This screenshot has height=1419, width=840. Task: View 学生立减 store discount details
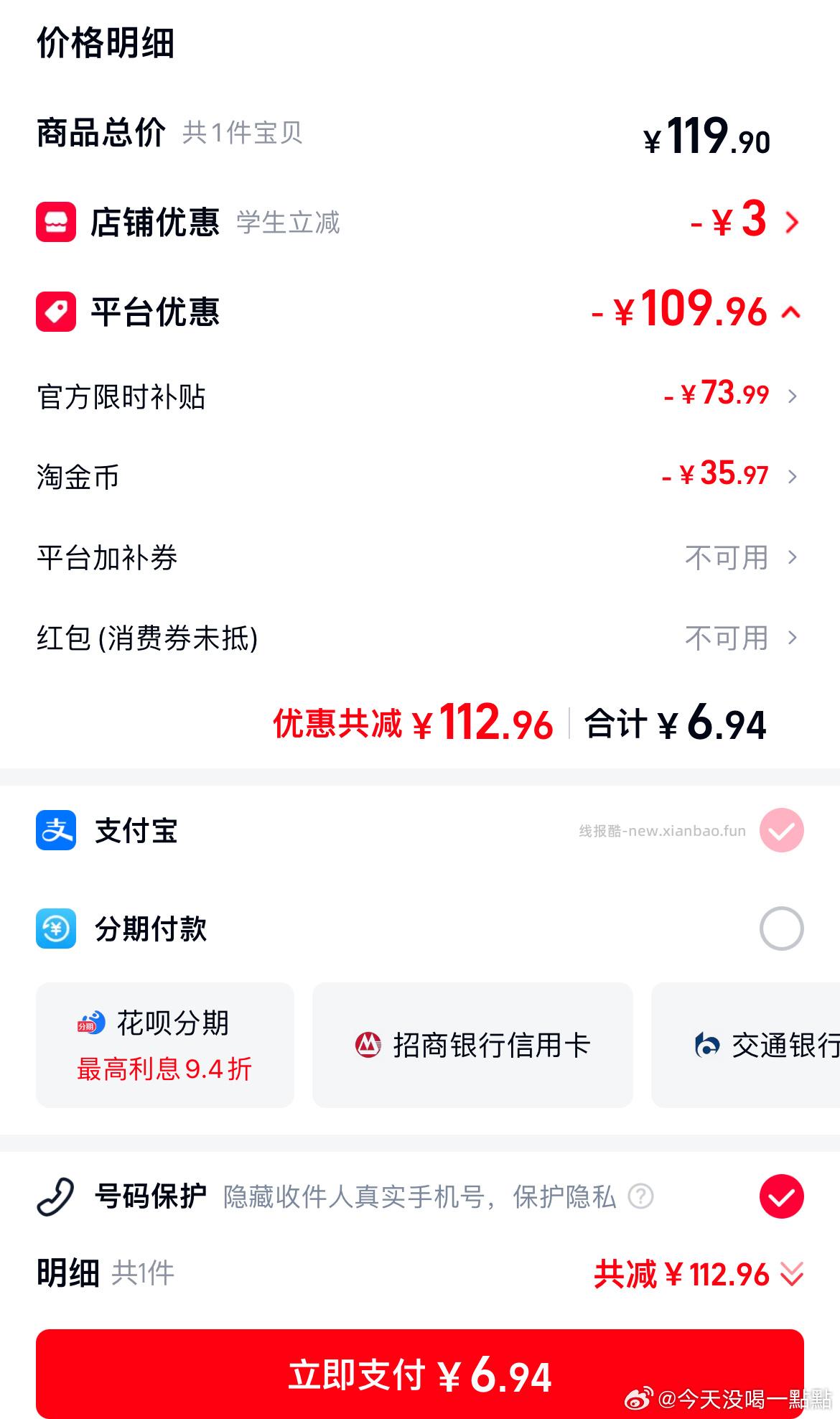(792, 223)
